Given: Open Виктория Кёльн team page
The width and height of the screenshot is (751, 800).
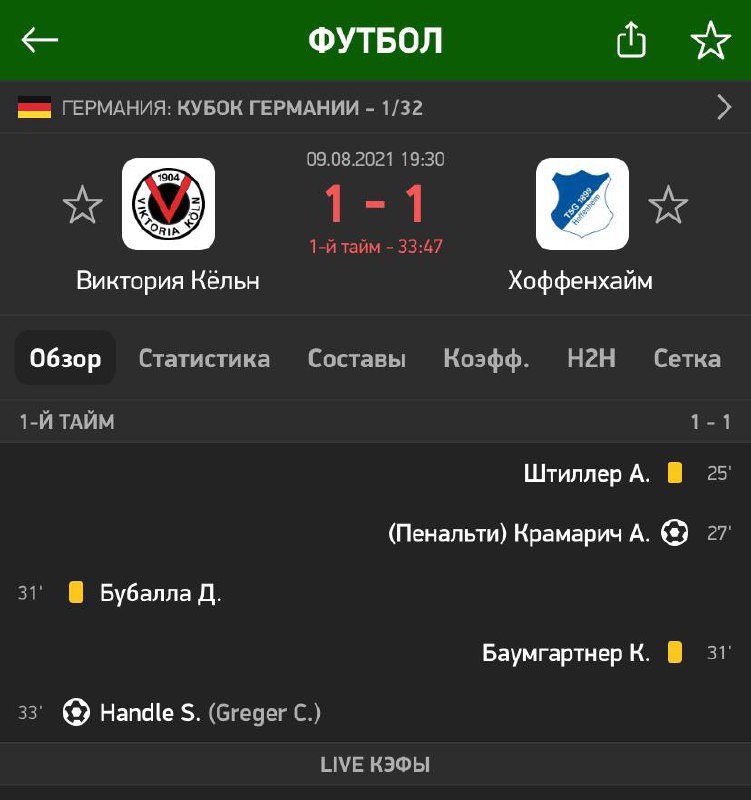Looking at the screenshot, I should coord(168,204).
